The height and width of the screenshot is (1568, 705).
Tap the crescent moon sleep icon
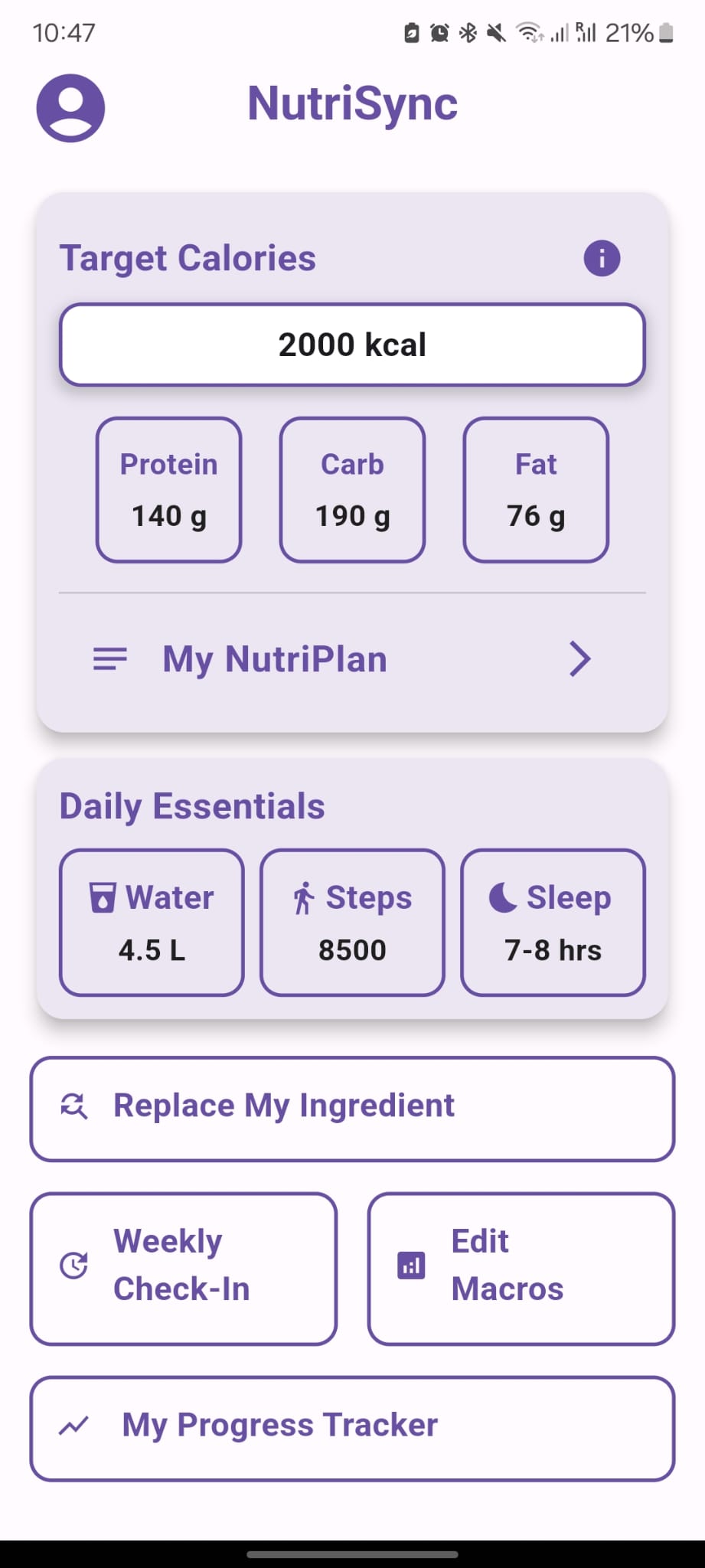tap(501, 897)
